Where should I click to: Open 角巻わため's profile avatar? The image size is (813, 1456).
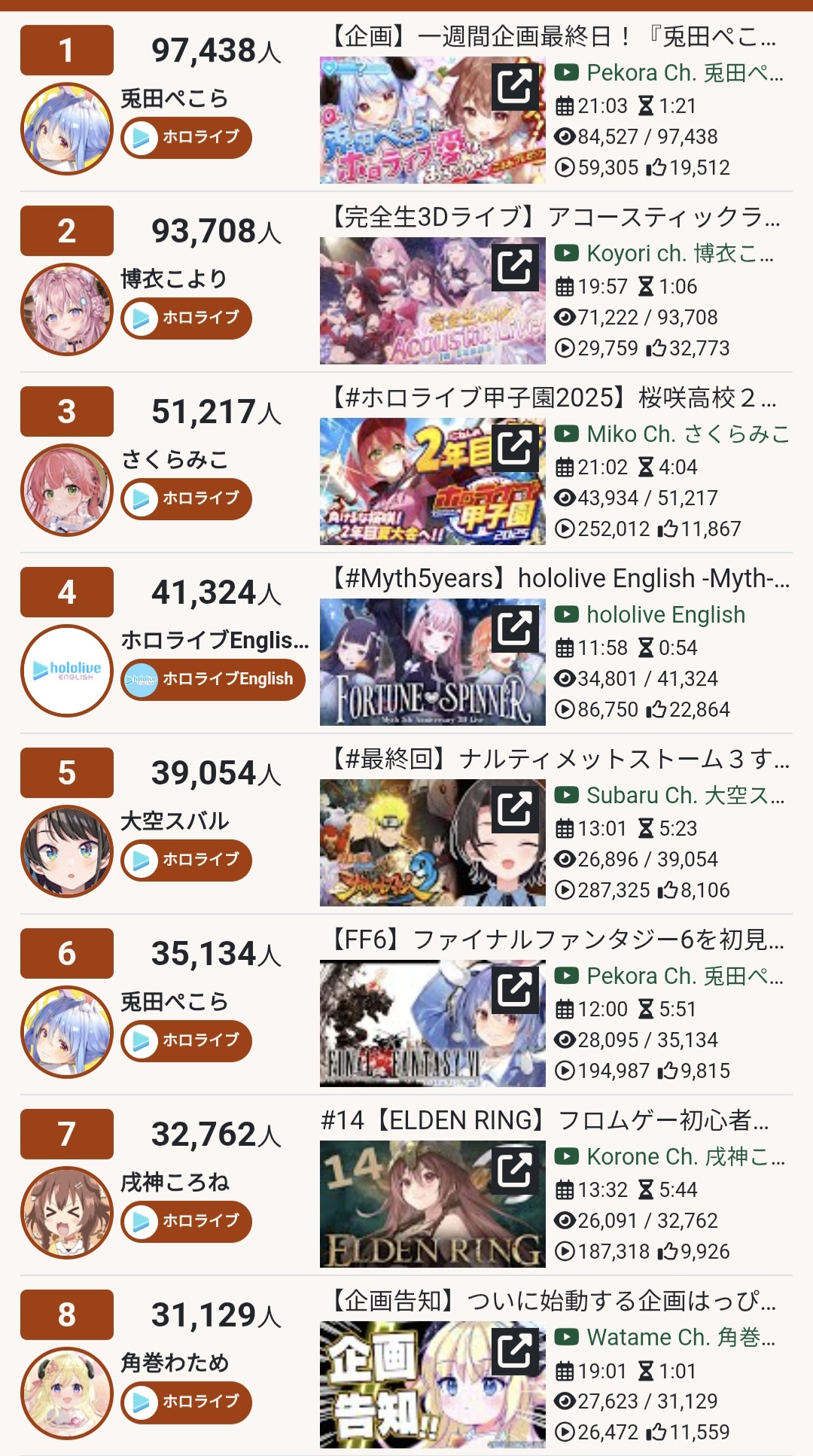point(67,1394)
